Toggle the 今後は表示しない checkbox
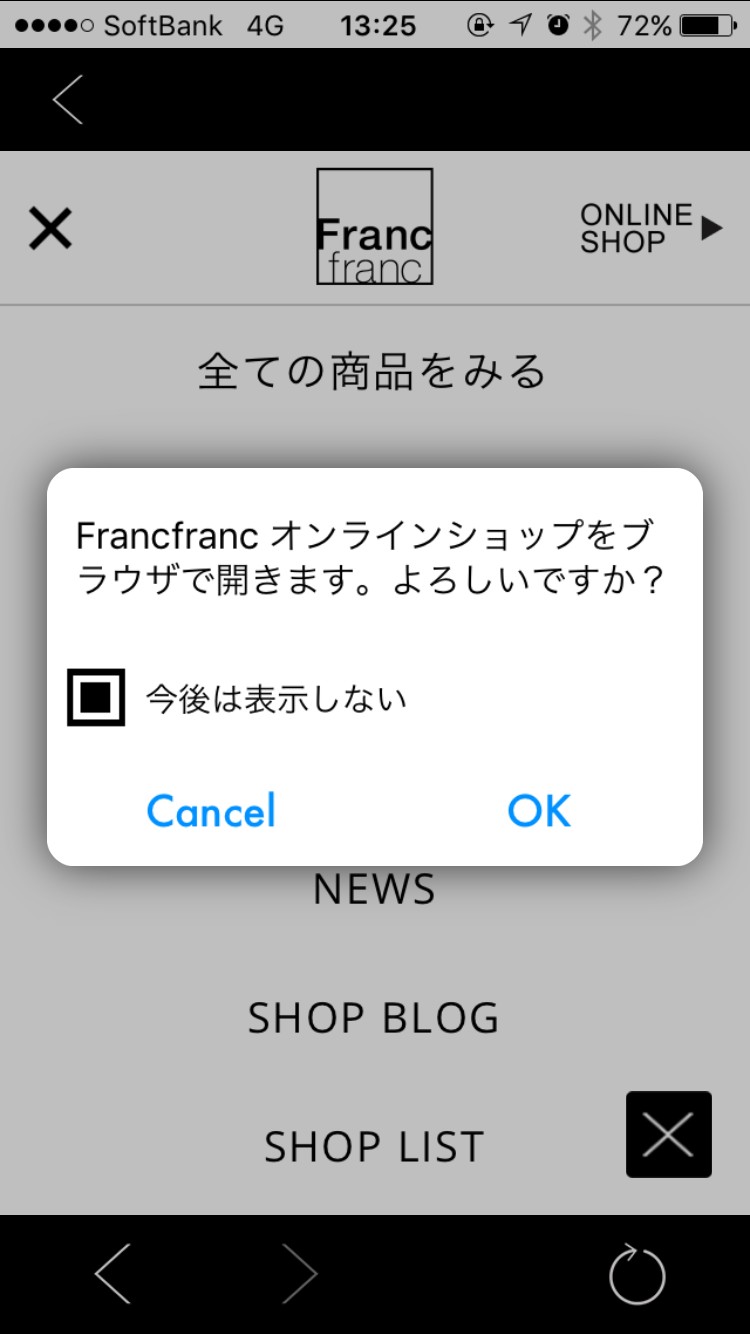Viewport: 750px width, 1334px height. (x=96, y=697)
